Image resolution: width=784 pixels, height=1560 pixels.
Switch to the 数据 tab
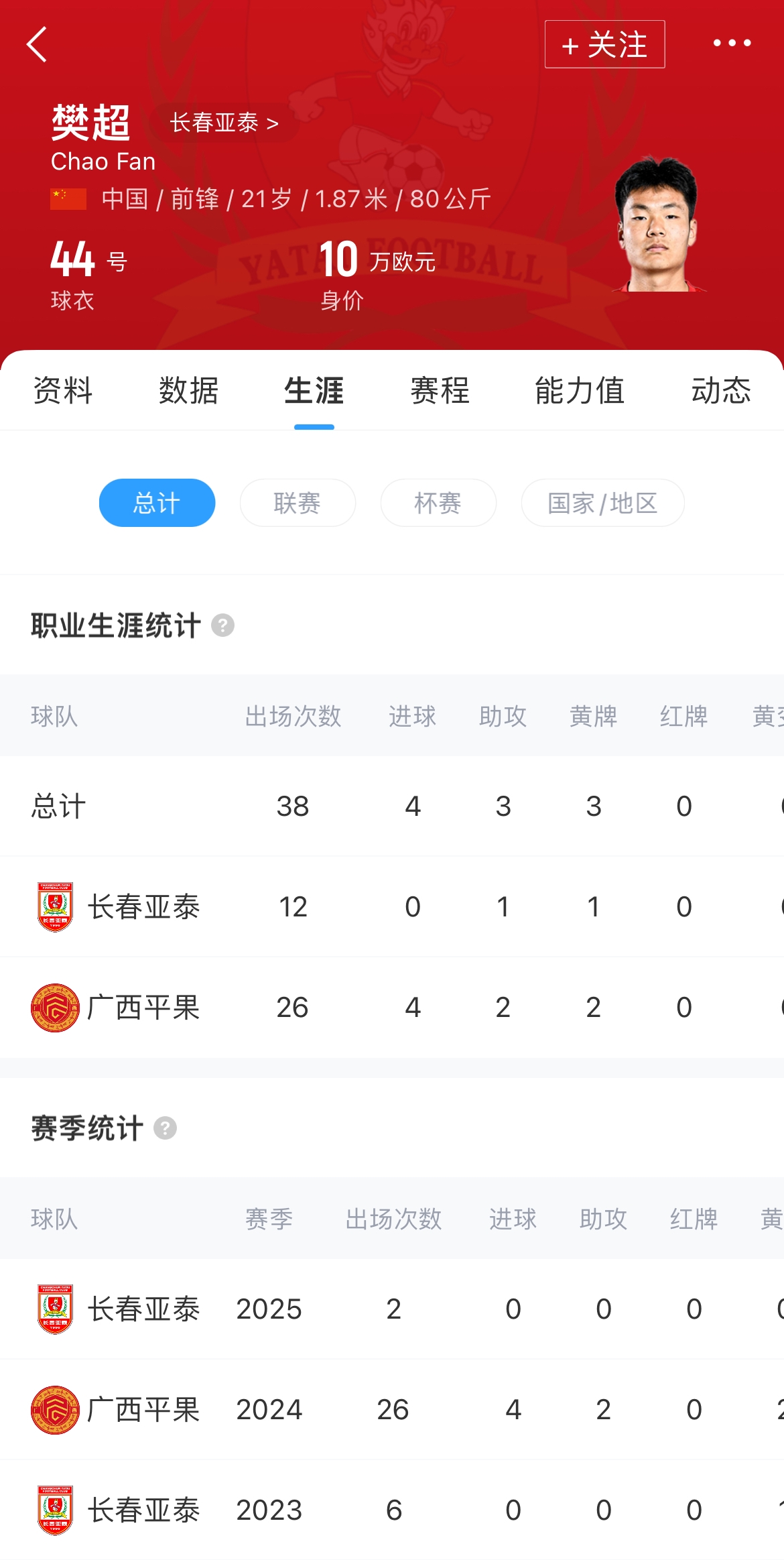[188, 390]
